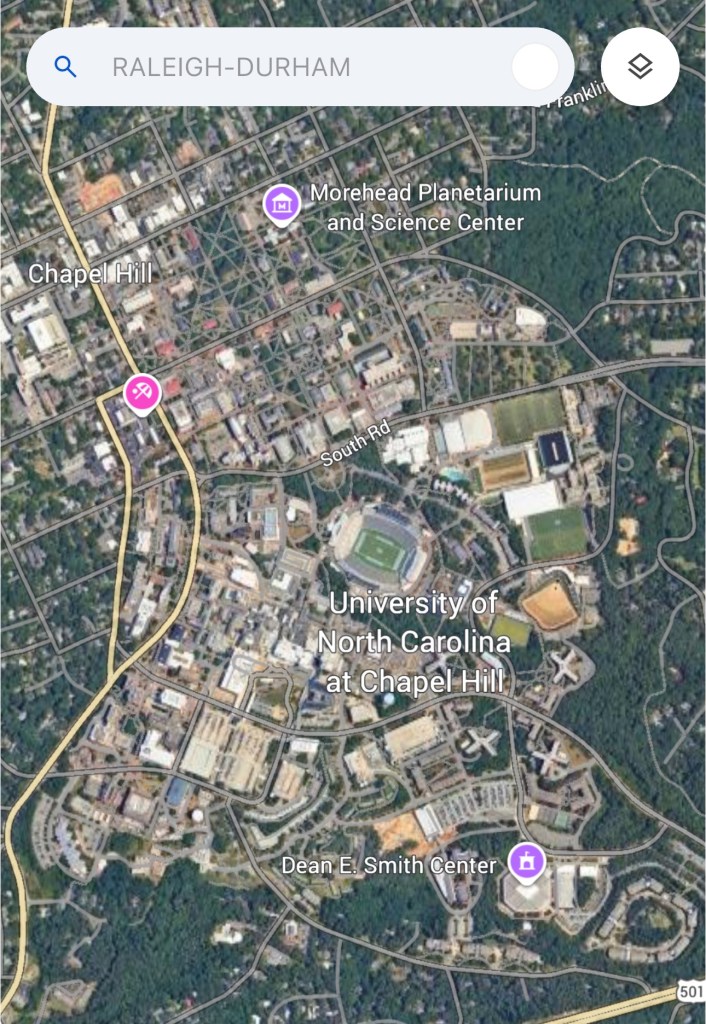Viewport: 706px width, 1024px height.
Task: Open the map layers button
Action: (x=640, y=67)
